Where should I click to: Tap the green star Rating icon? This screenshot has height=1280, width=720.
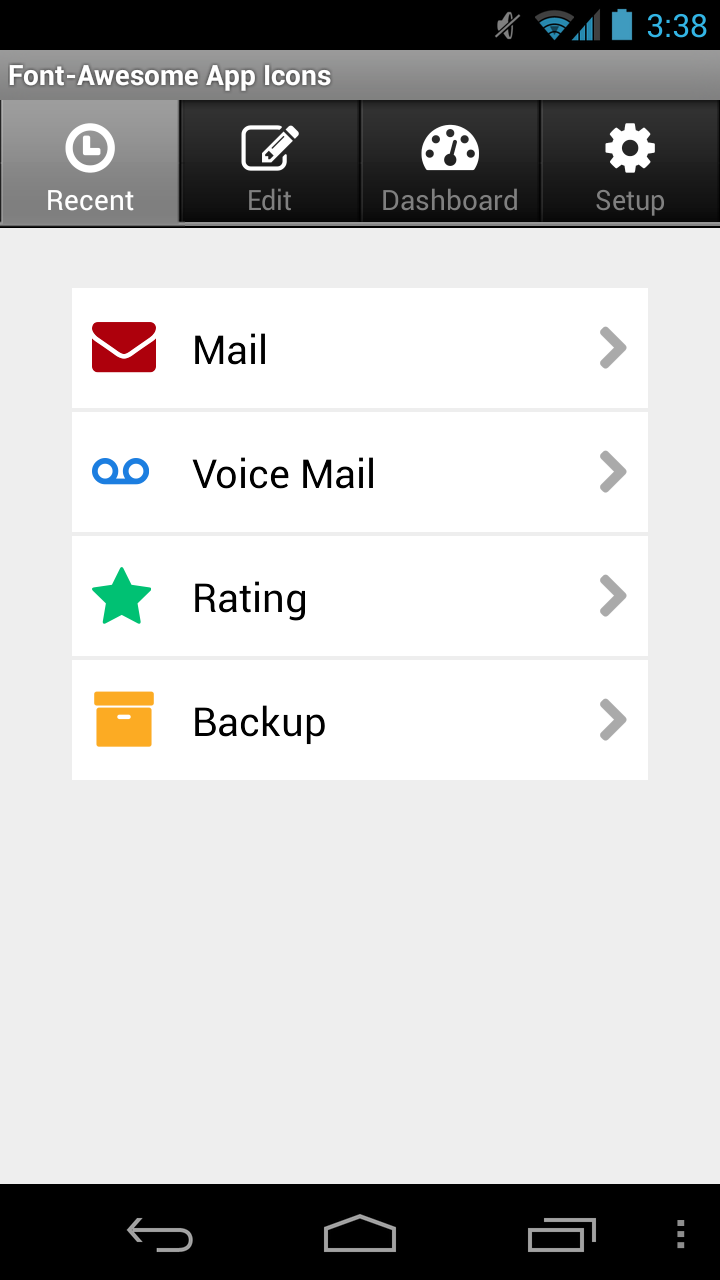click(x=121, y=595)
